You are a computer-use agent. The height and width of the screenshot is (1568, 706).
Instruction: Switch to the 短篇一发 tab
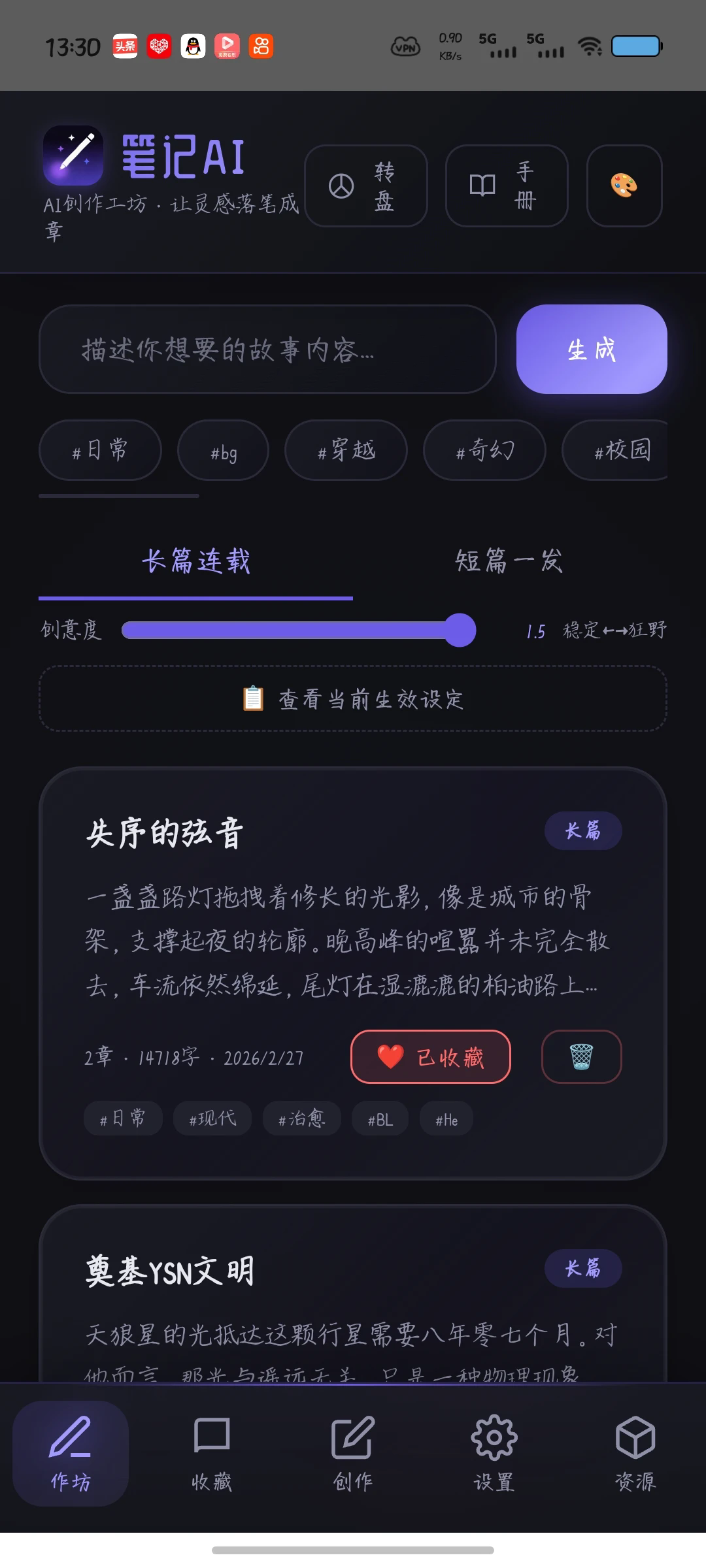point(509,561)
